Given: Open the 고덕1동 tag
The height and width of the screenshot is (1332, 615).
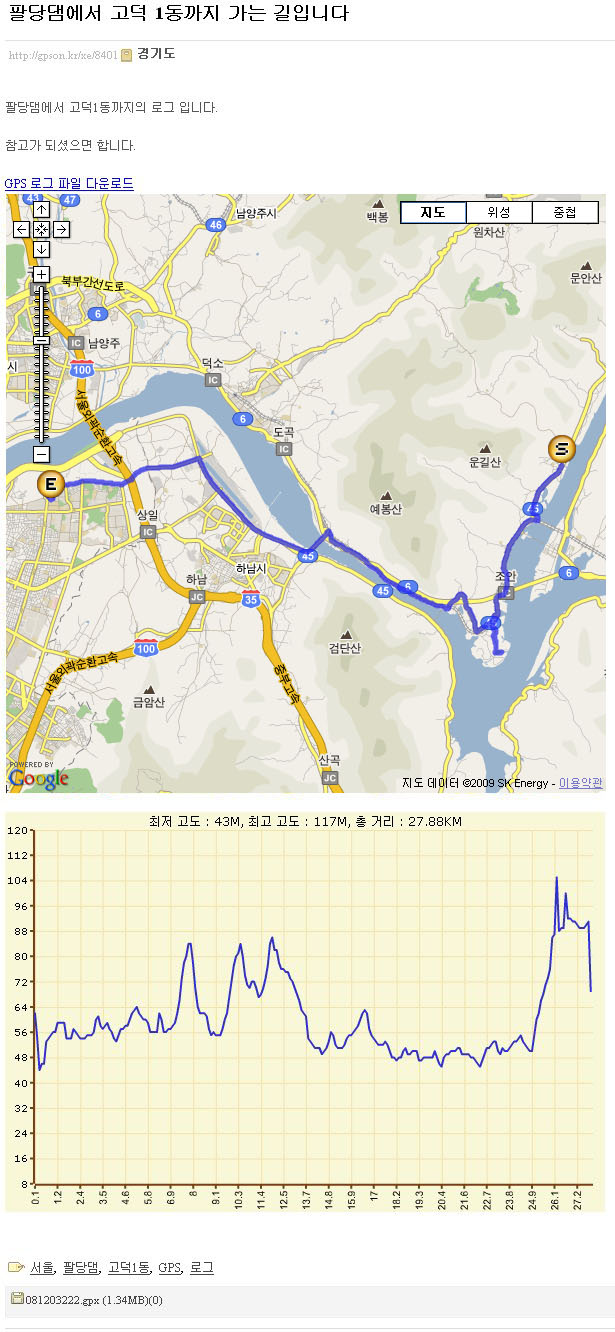Looking at the screenshot, I should coord(129,1268).
